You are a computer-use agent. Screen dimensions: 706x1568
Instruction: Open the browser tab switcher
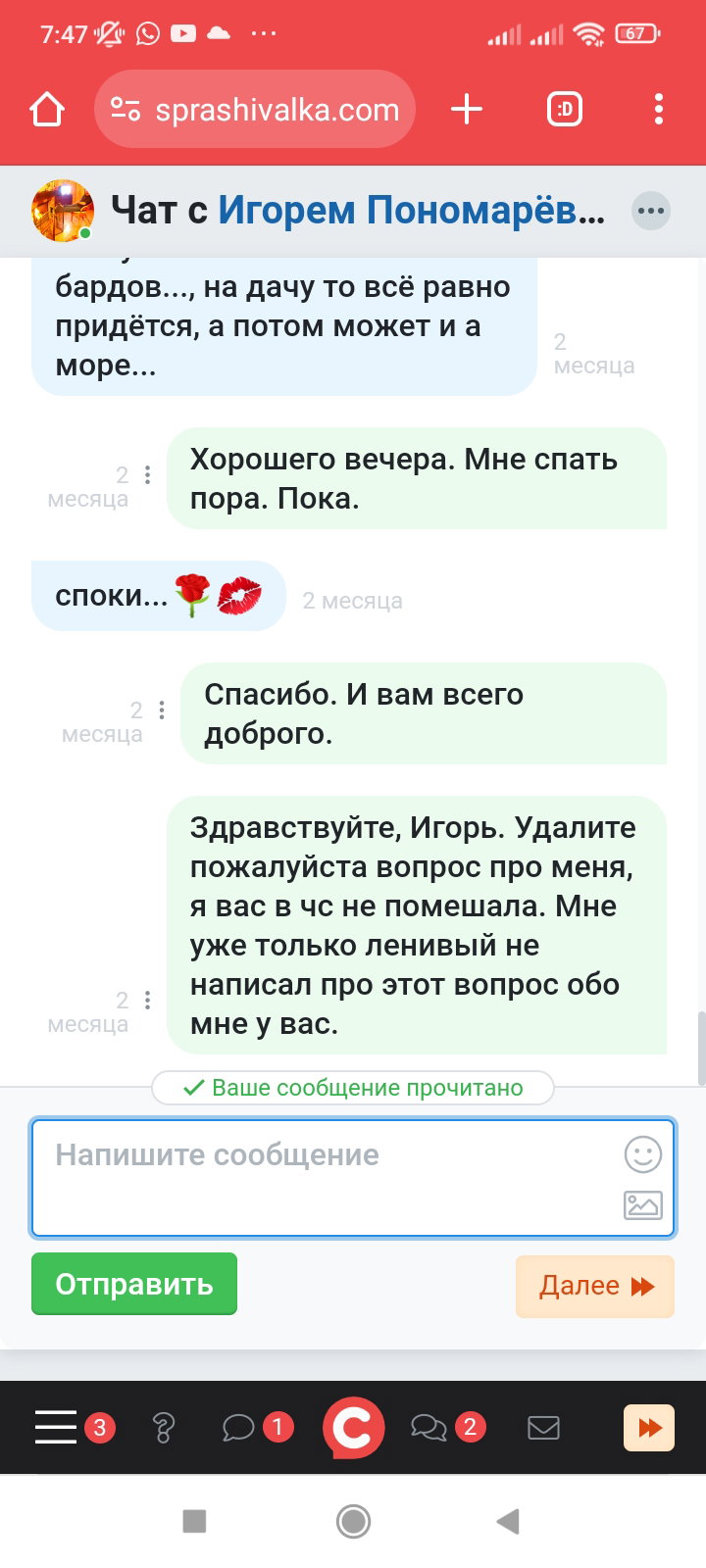point(565,110)
